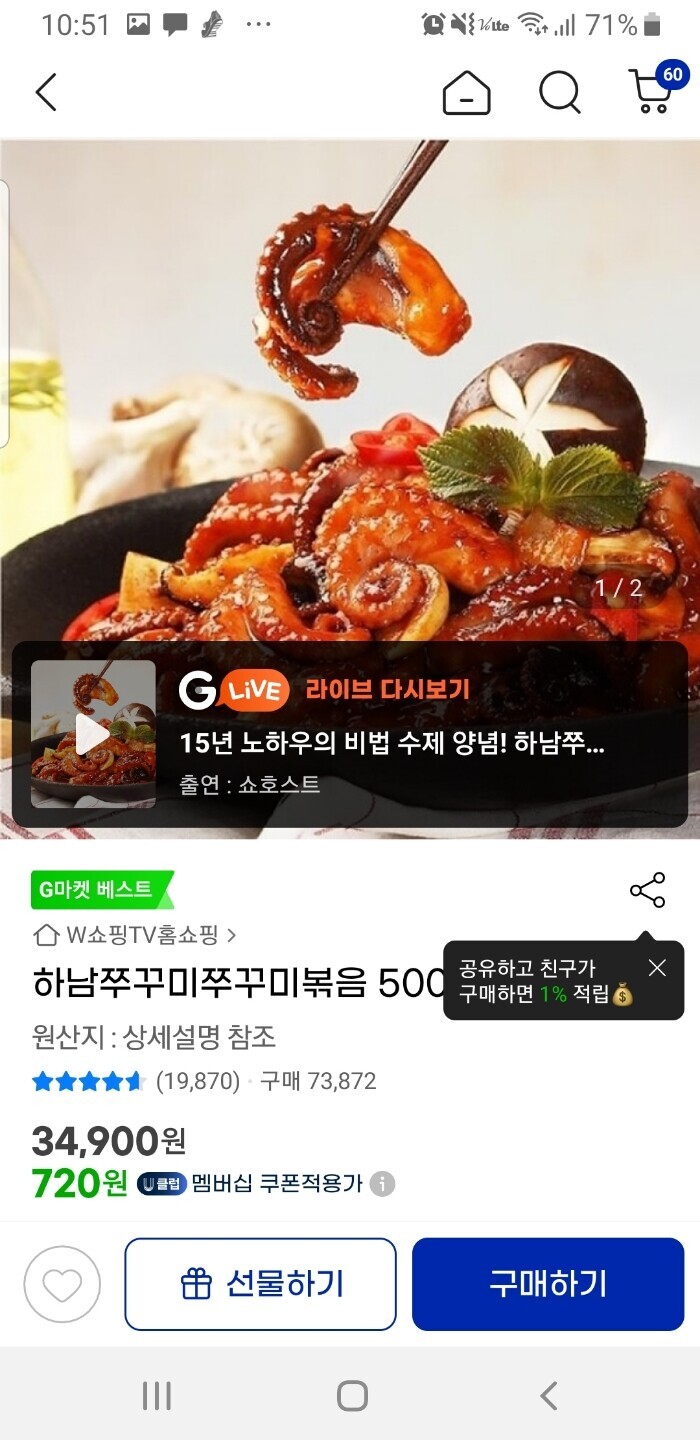Viewport: 700px width, 1440px height.
Task: Tap the 구매하기 purchase button
Action: (x=548, y=1284)
